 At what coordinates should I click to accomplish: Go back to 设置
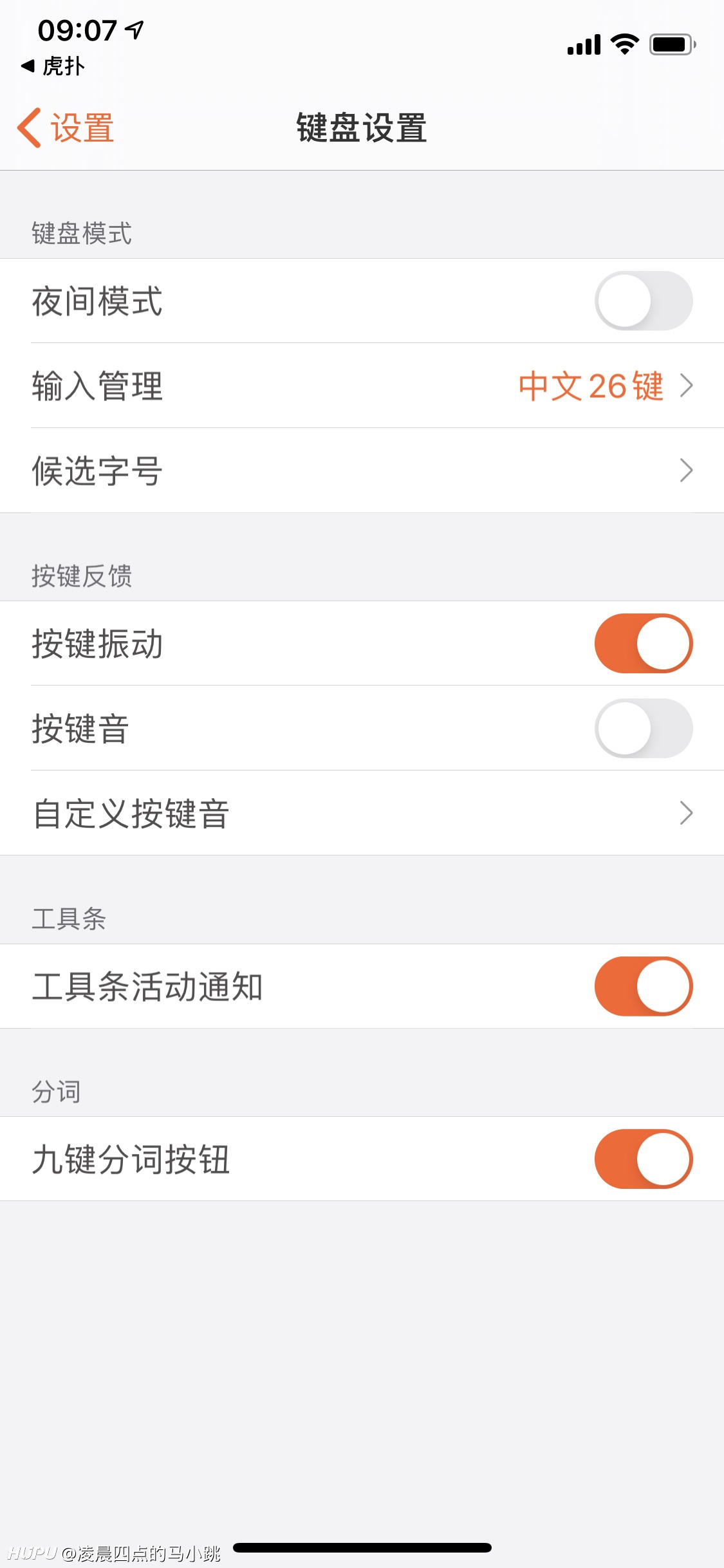(66, 127)
